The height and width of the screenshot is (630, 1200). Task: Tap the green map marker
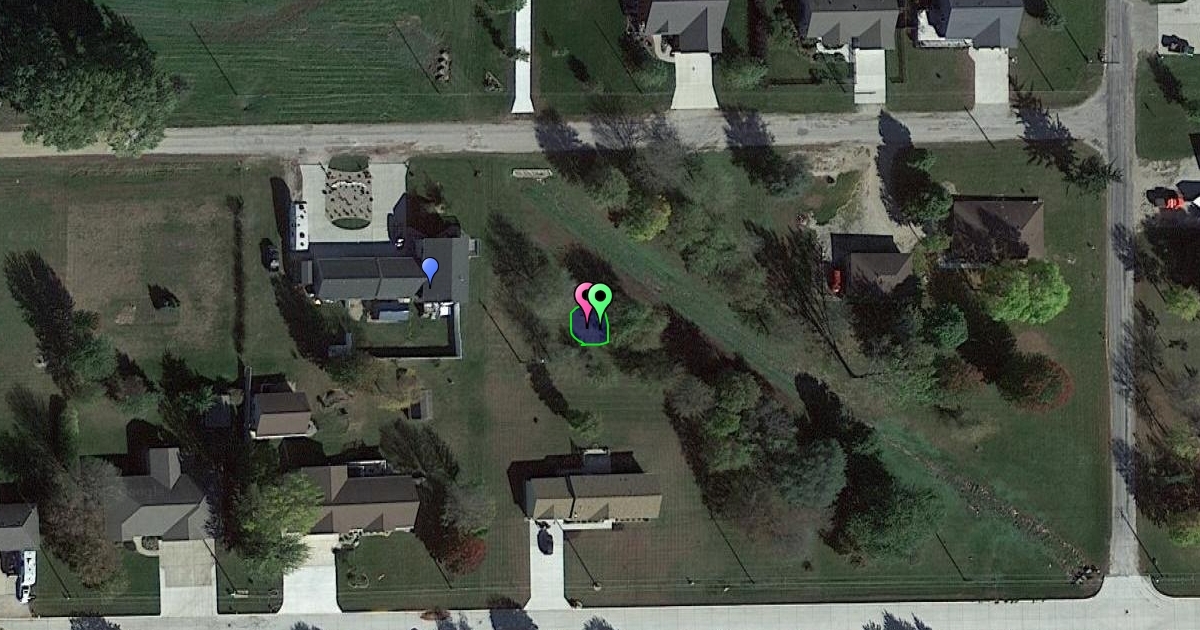point(599,300)
